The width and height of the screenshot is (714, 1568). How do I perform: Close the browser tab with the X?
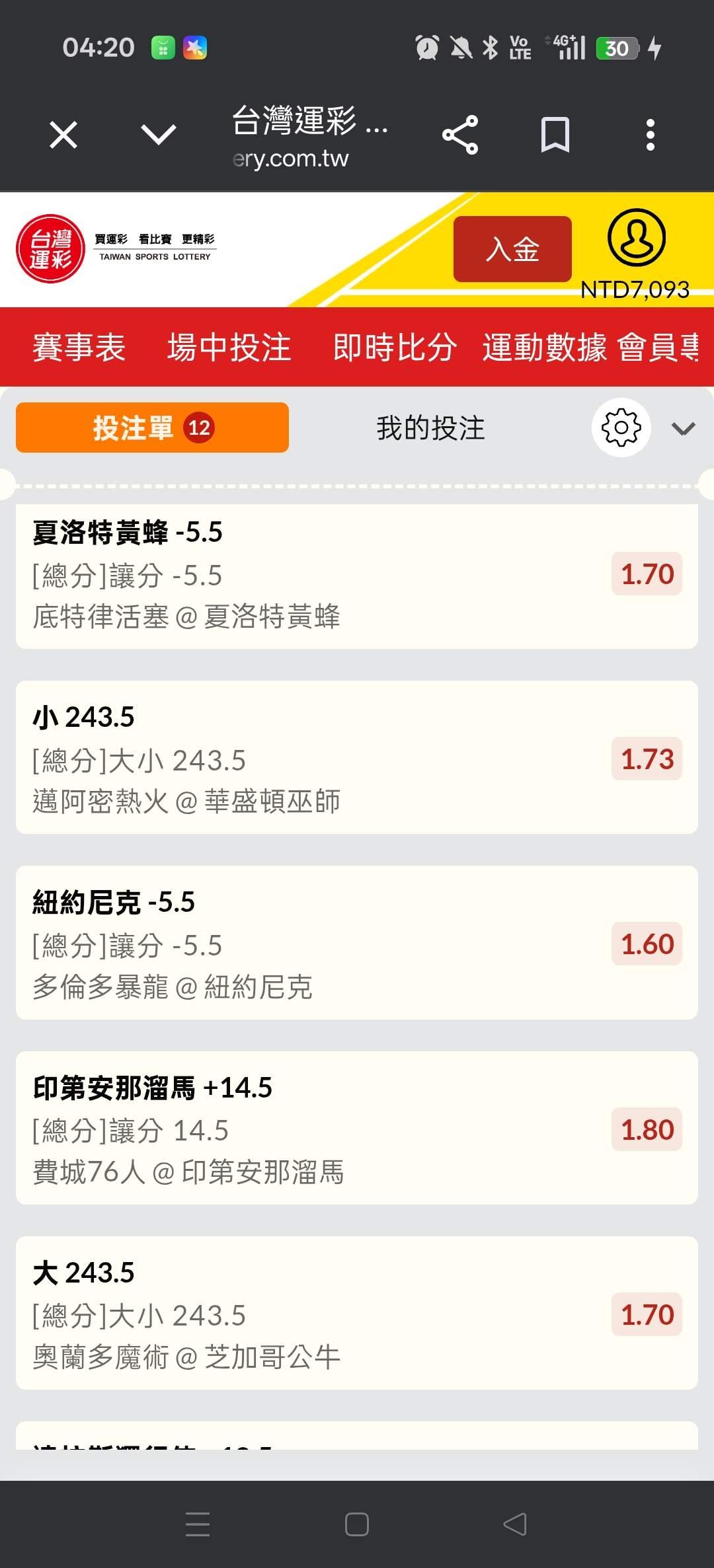click(63, 135)
